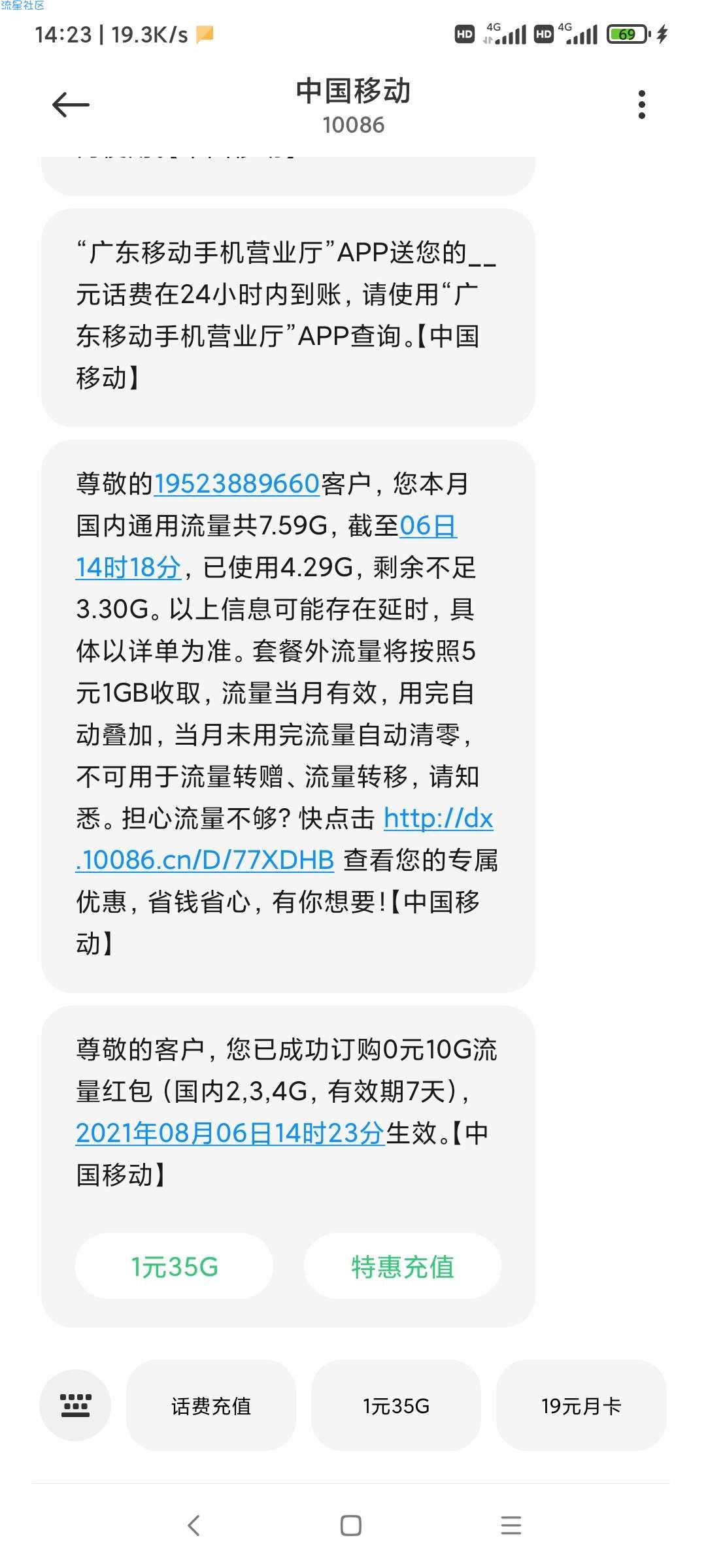Tap the 2021年08月06日14时23分 date link
This screenshot has height=1568, width=706.
point(230,1133)
